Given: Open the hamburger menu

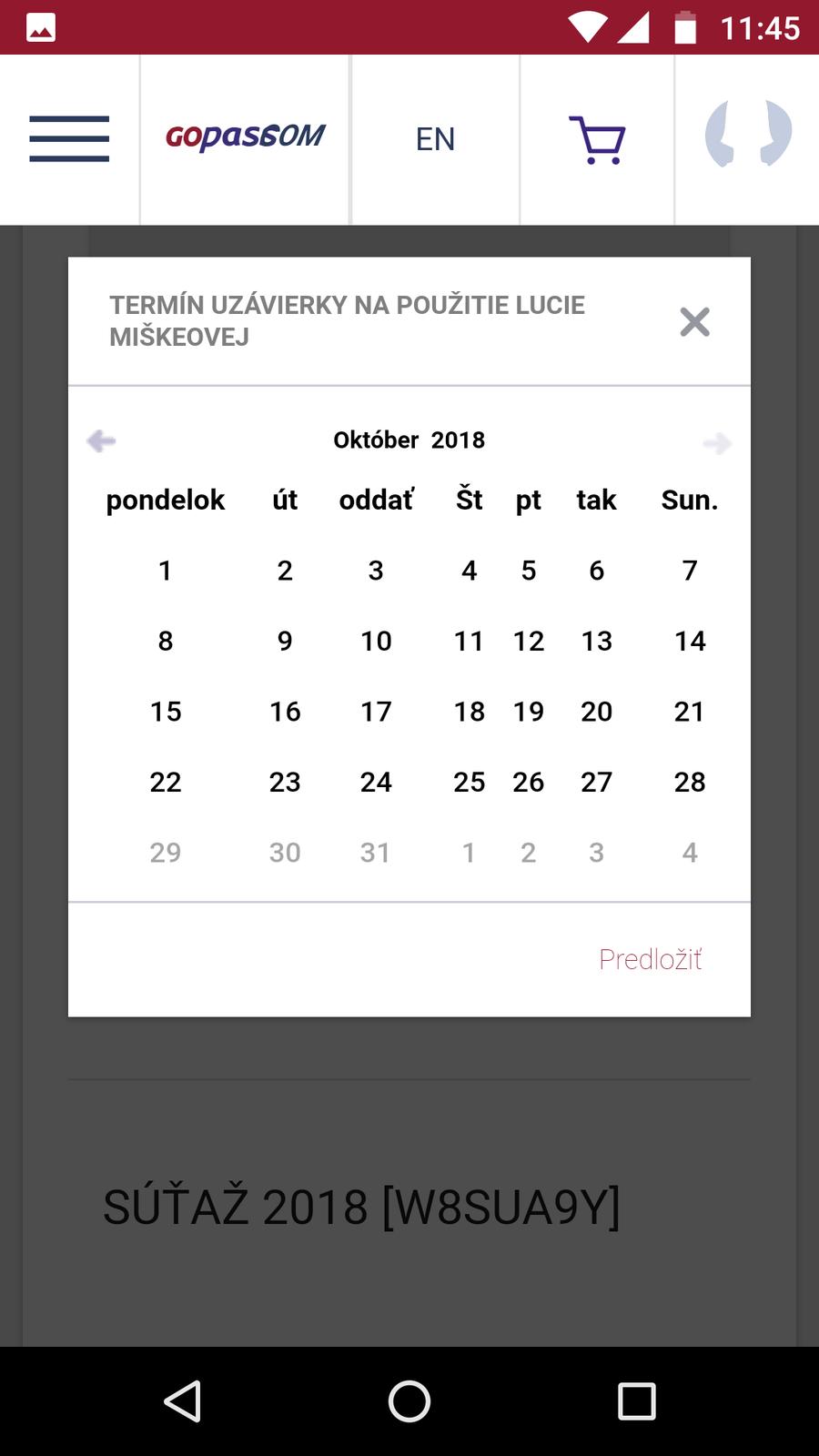Looking at the screenshot, I should [69, 139].
